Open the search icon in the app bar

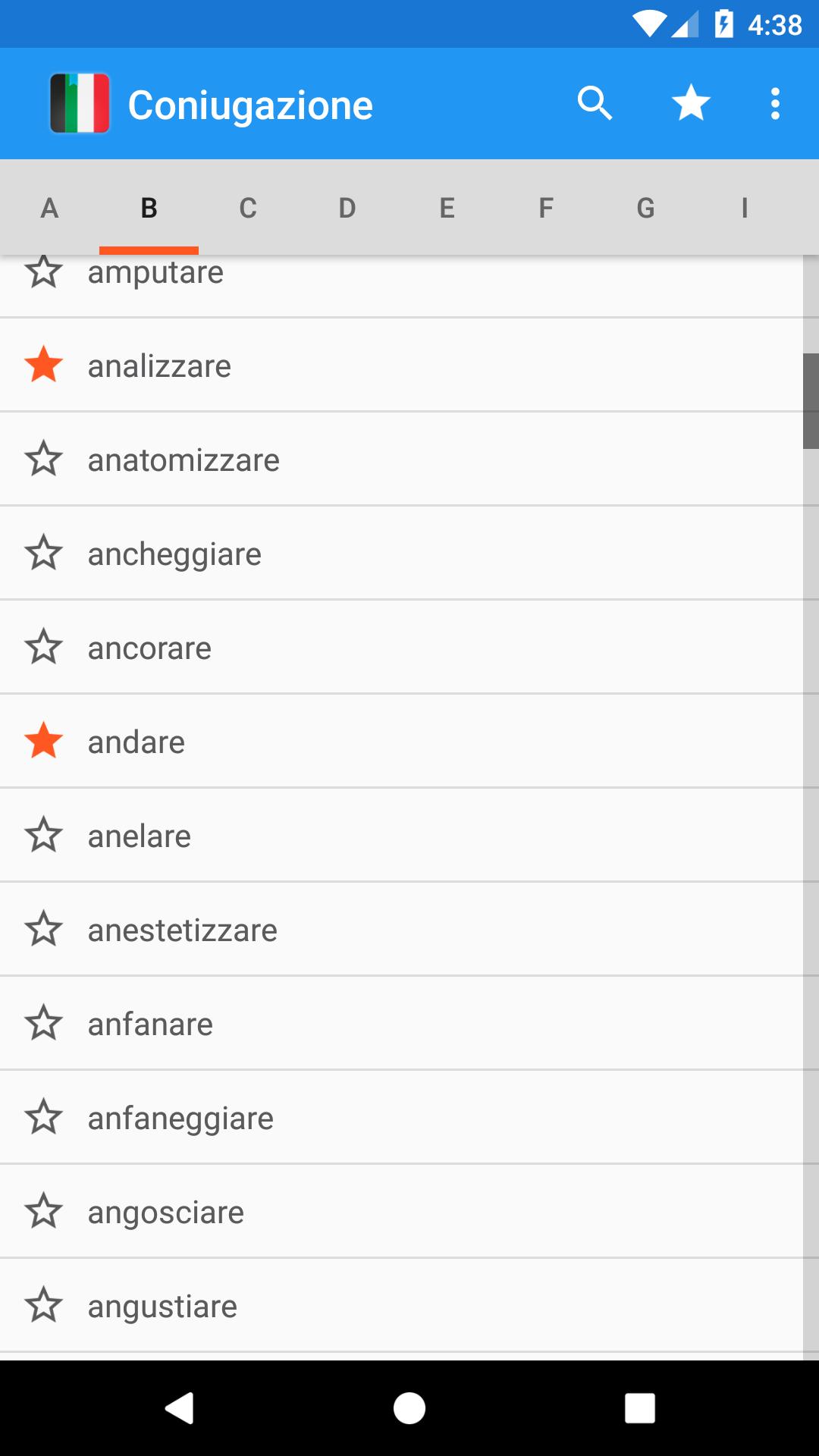click(x=595, y=104)
